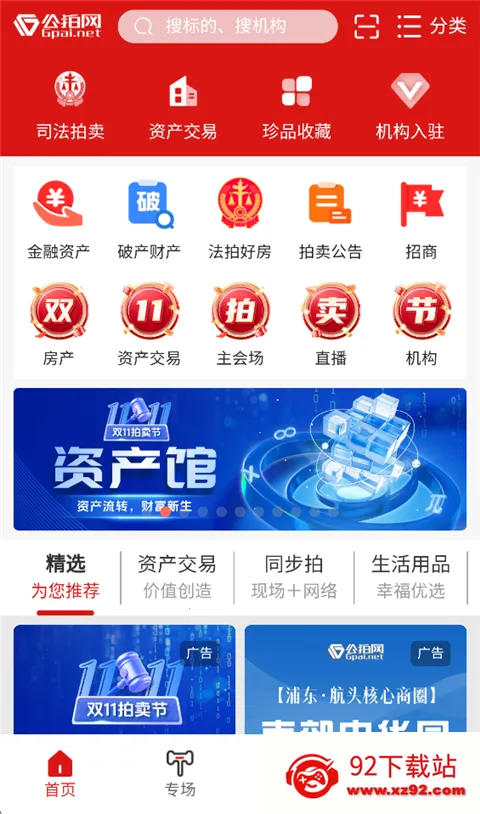The width and height of the screenshot is (480, 814).
Task: Open the 浦东·航头核心商圈 ad card
Action: 355,679
